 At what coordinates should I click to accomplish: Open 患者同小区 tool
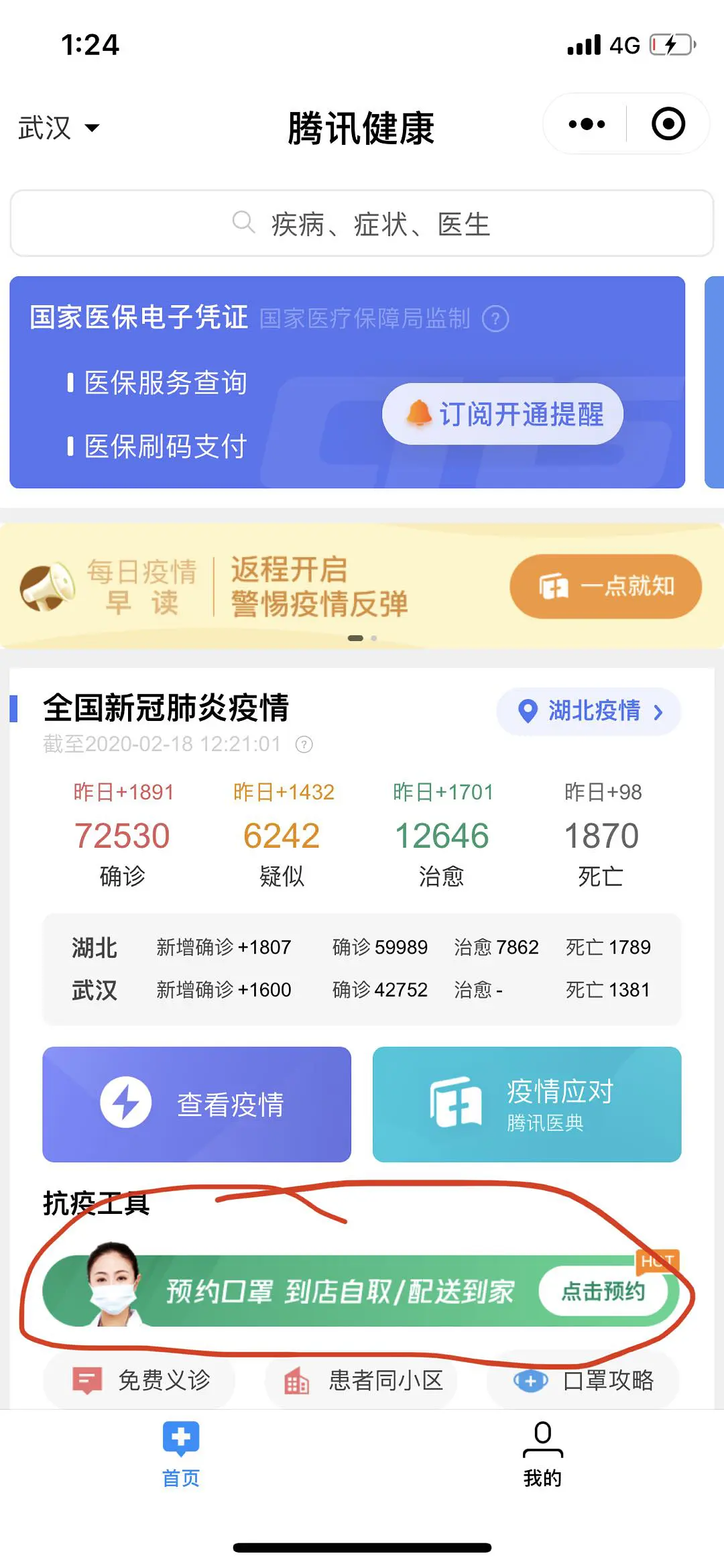point(362,1380)
